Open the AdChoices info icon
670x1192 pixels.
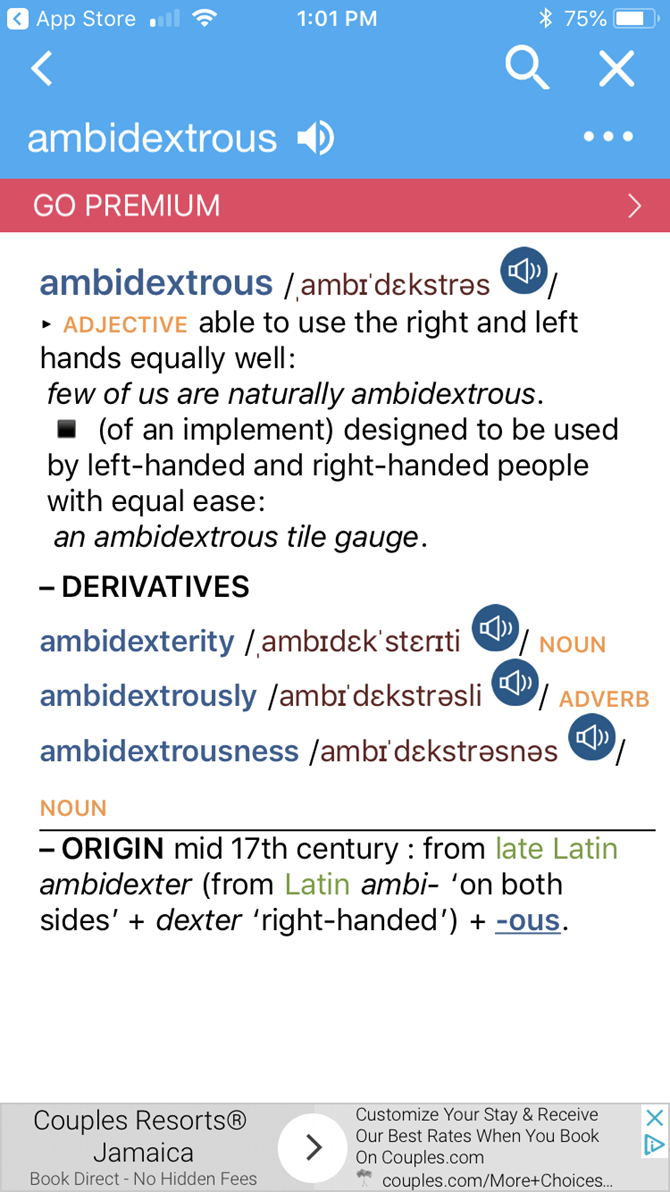click(654, 1145)
